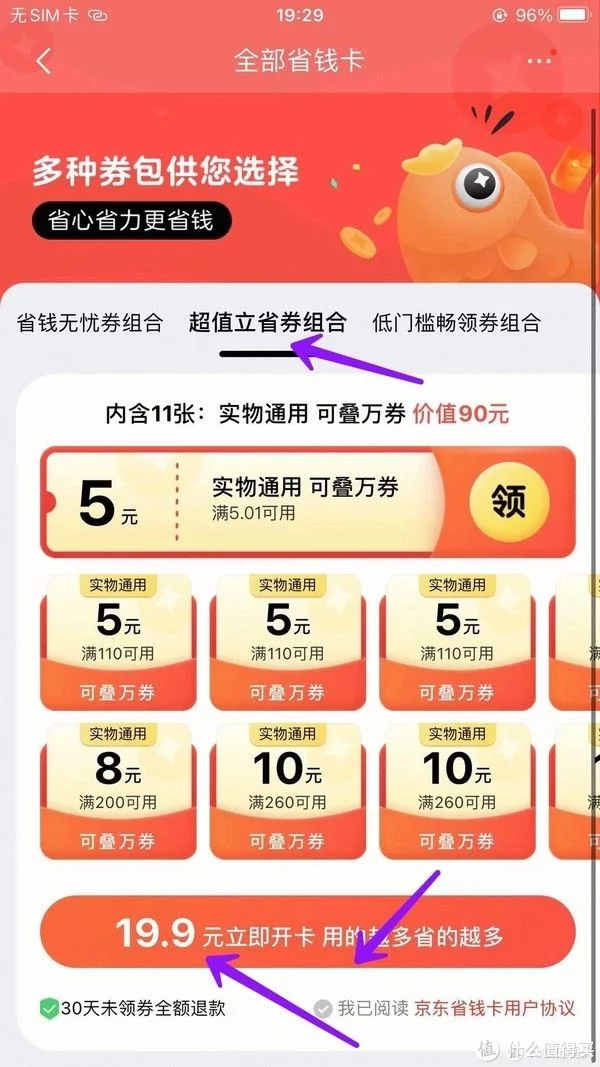The image size is (600, 1067).
Task: Select the 超值立省券组合 tab
Action: [267, 323]
